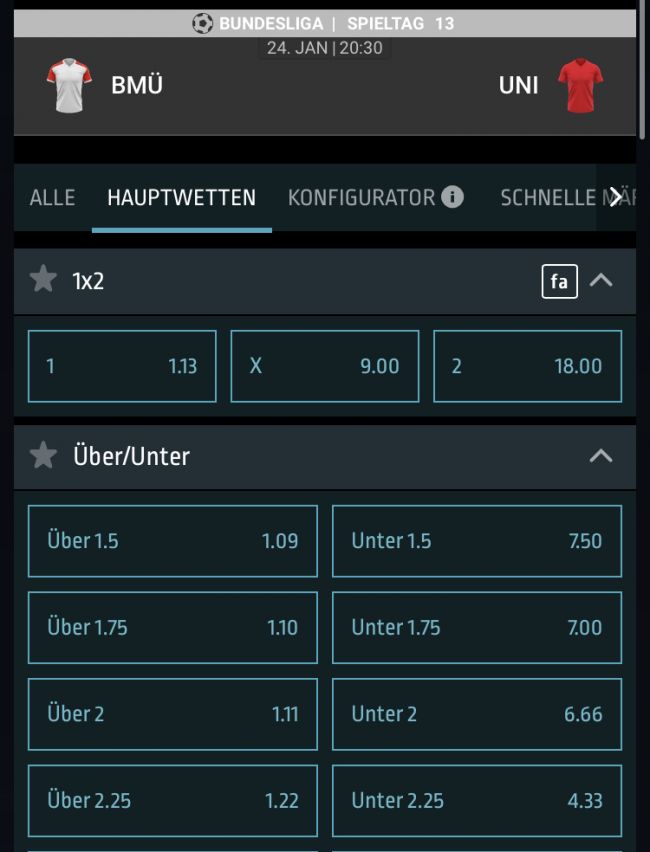Add Über 2 at 1.11

click(172, 714)
